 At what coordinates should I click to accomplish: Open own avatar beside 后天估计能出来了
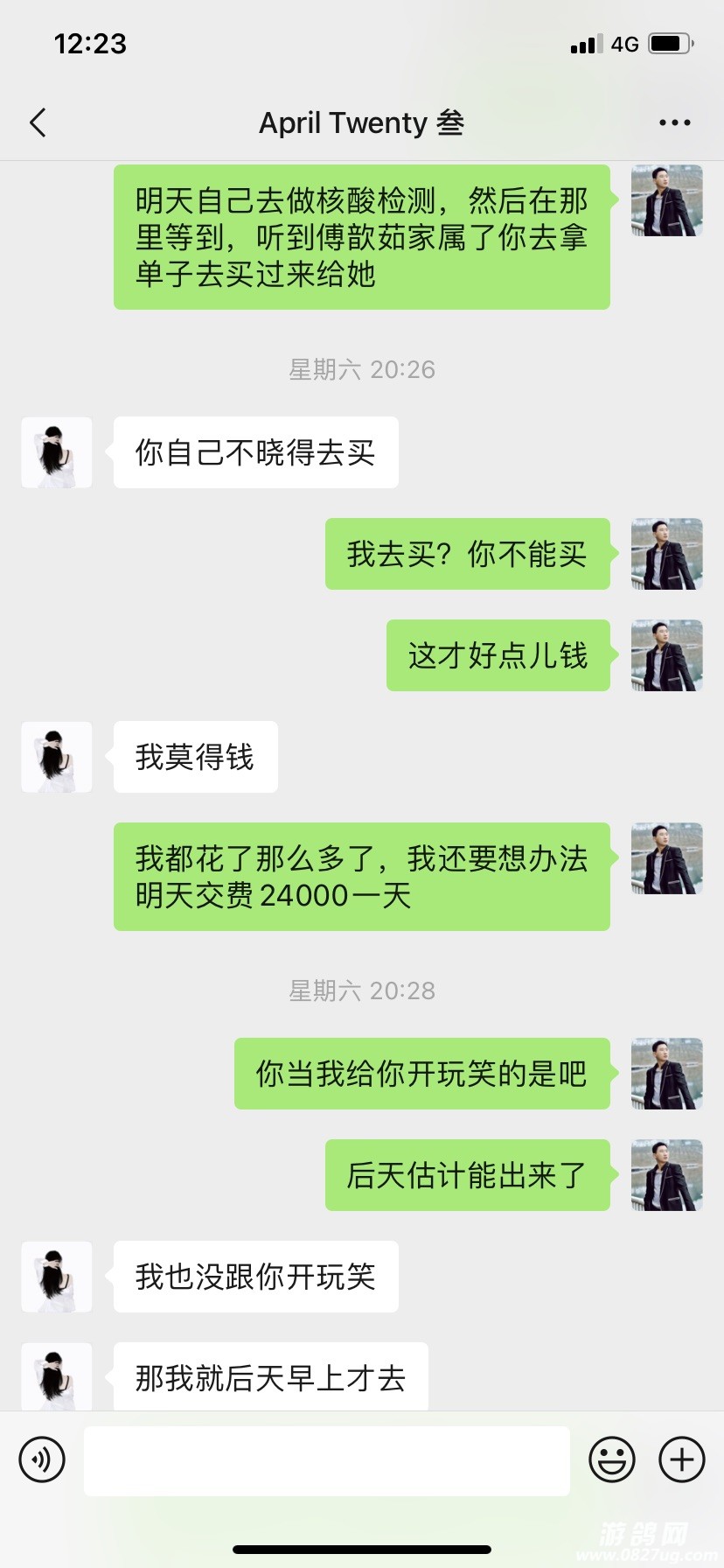tap(666, 1175)
